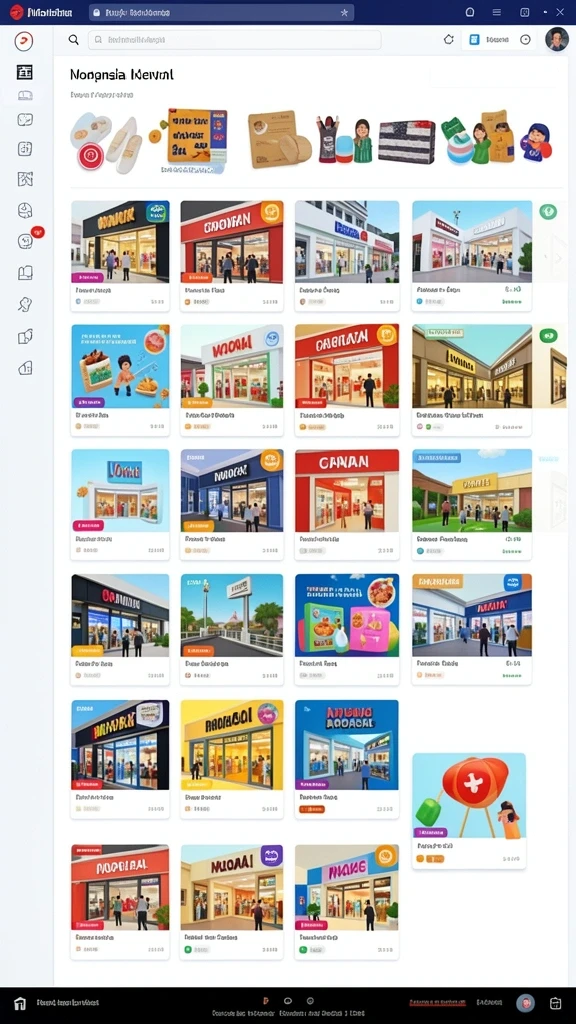Tap the search field in the top bar
576x1024 pixels.
coord(234,40)
